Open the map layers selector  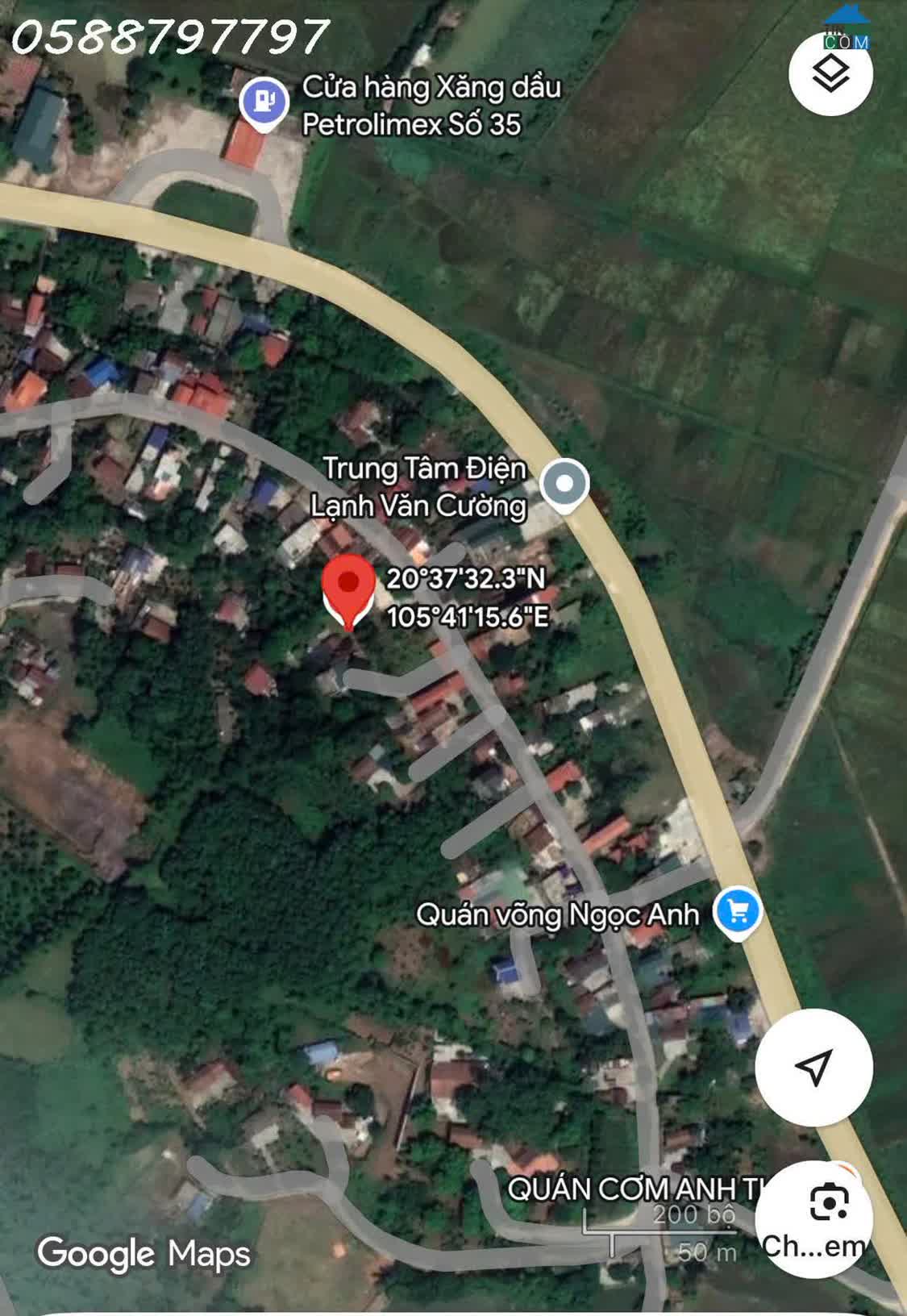pyautogui.click(x=830, y=75)
